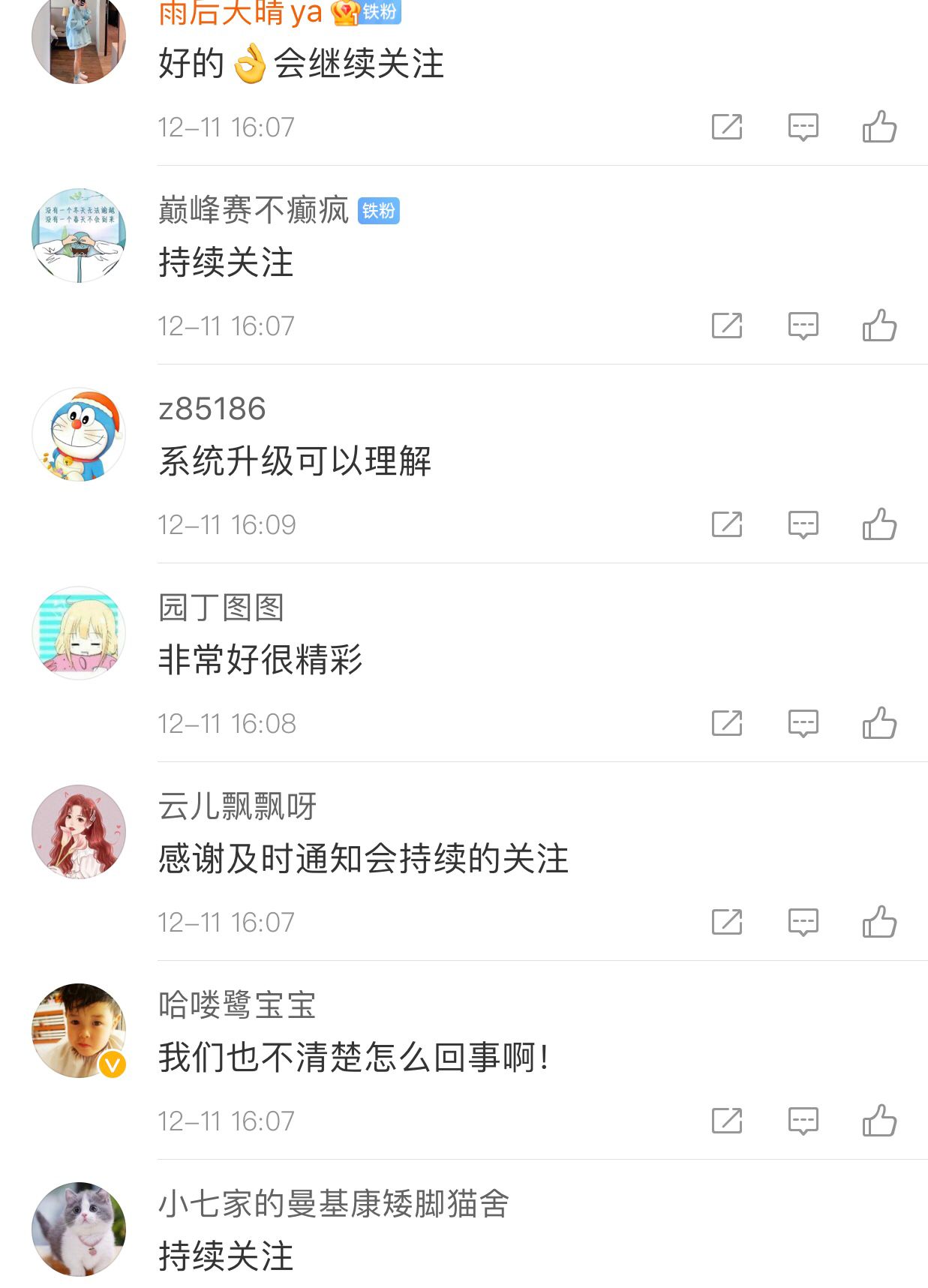Screen dimensions: 928x1288
Task: Like 巅峰赛不癫疯's comment 持续关注
Action: (879, 326)
